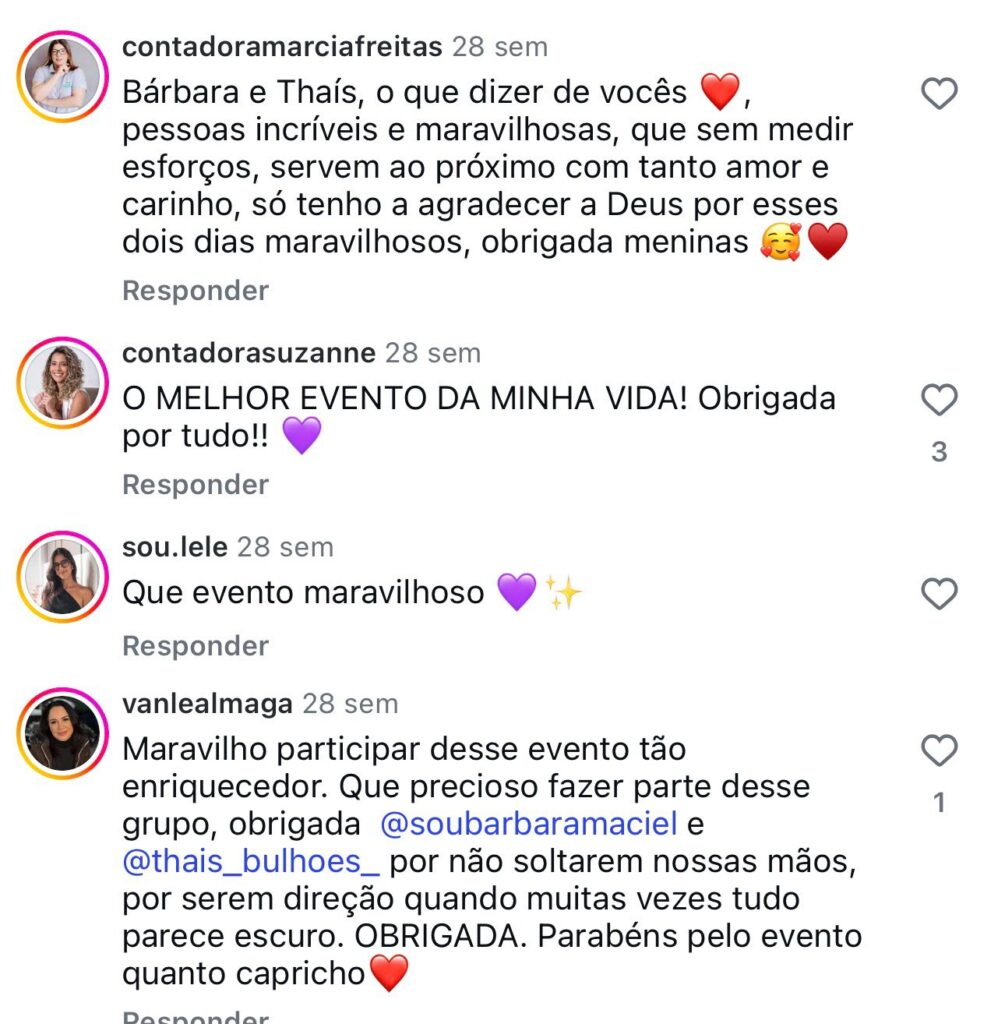Reply to contadorasuzanne's comment

pyautogui.click(x=195, y=485)
